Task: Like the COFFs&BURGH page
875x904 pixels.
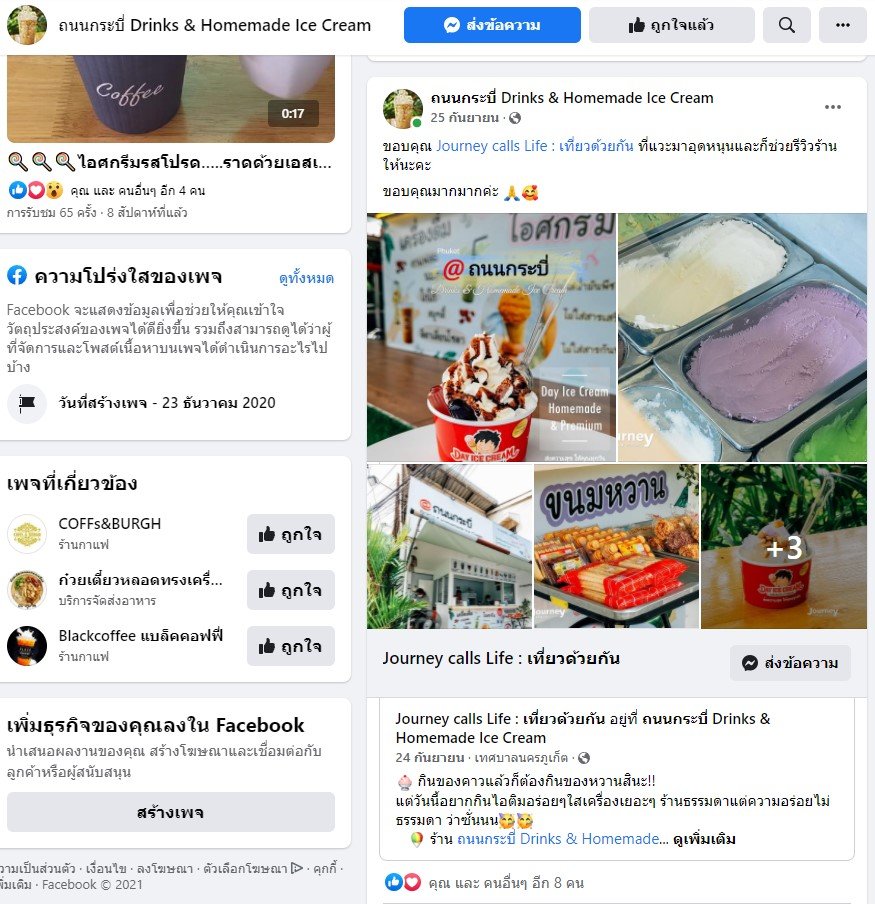Action: point(291,534)
